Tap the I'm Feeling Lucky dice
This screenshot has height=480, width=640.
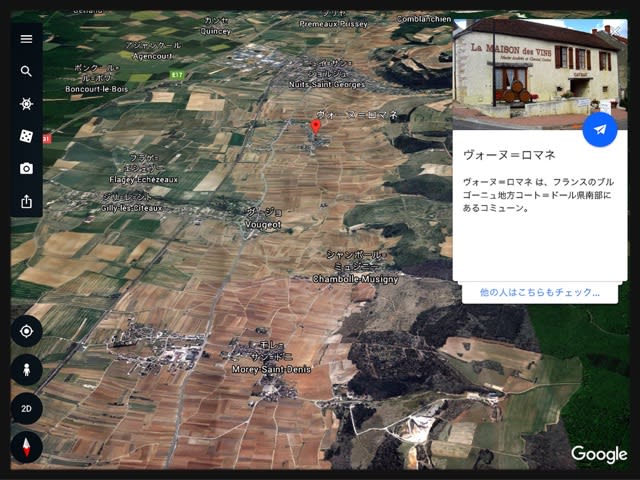click(26, 136)
